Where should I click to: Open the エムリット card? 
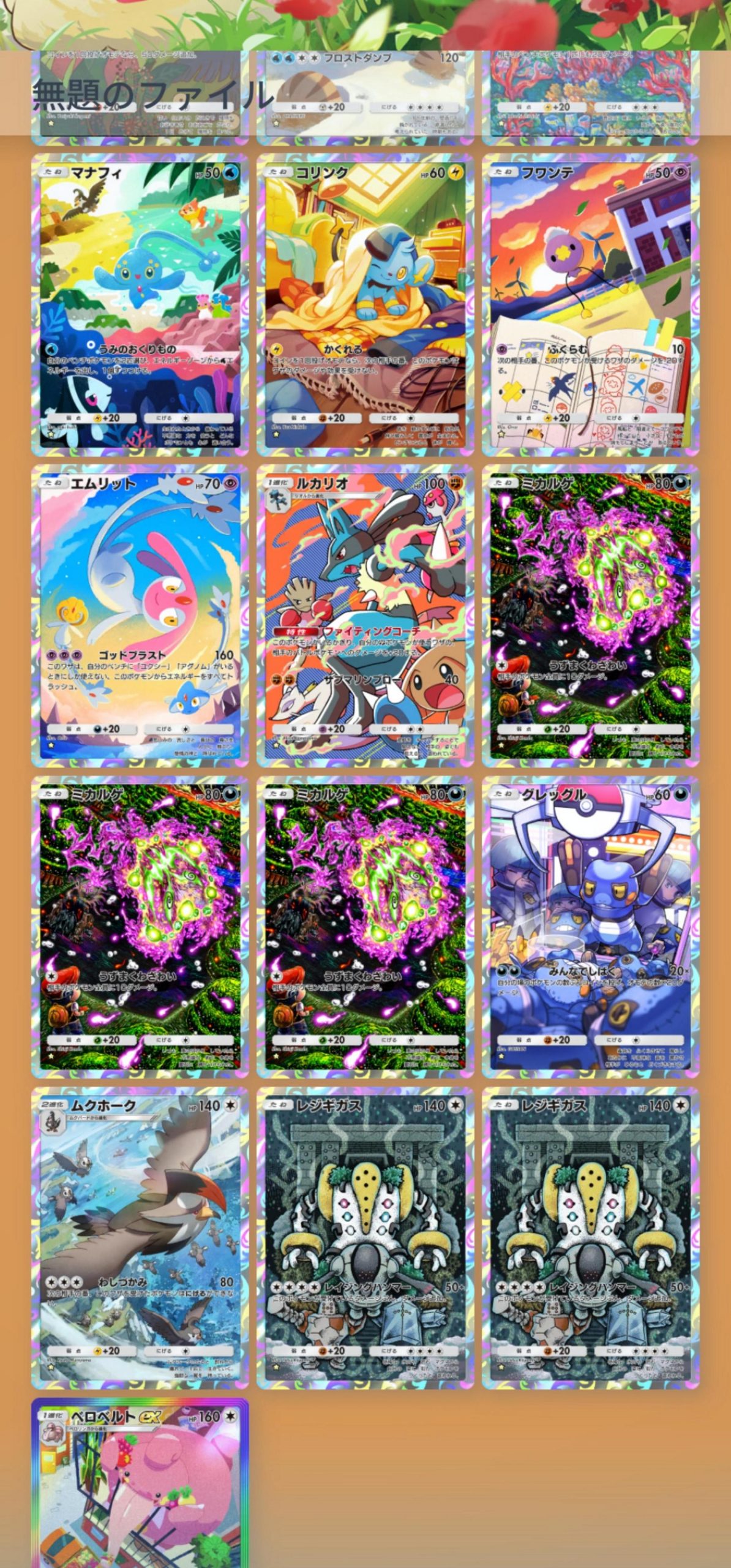click(x=140, y=616)
